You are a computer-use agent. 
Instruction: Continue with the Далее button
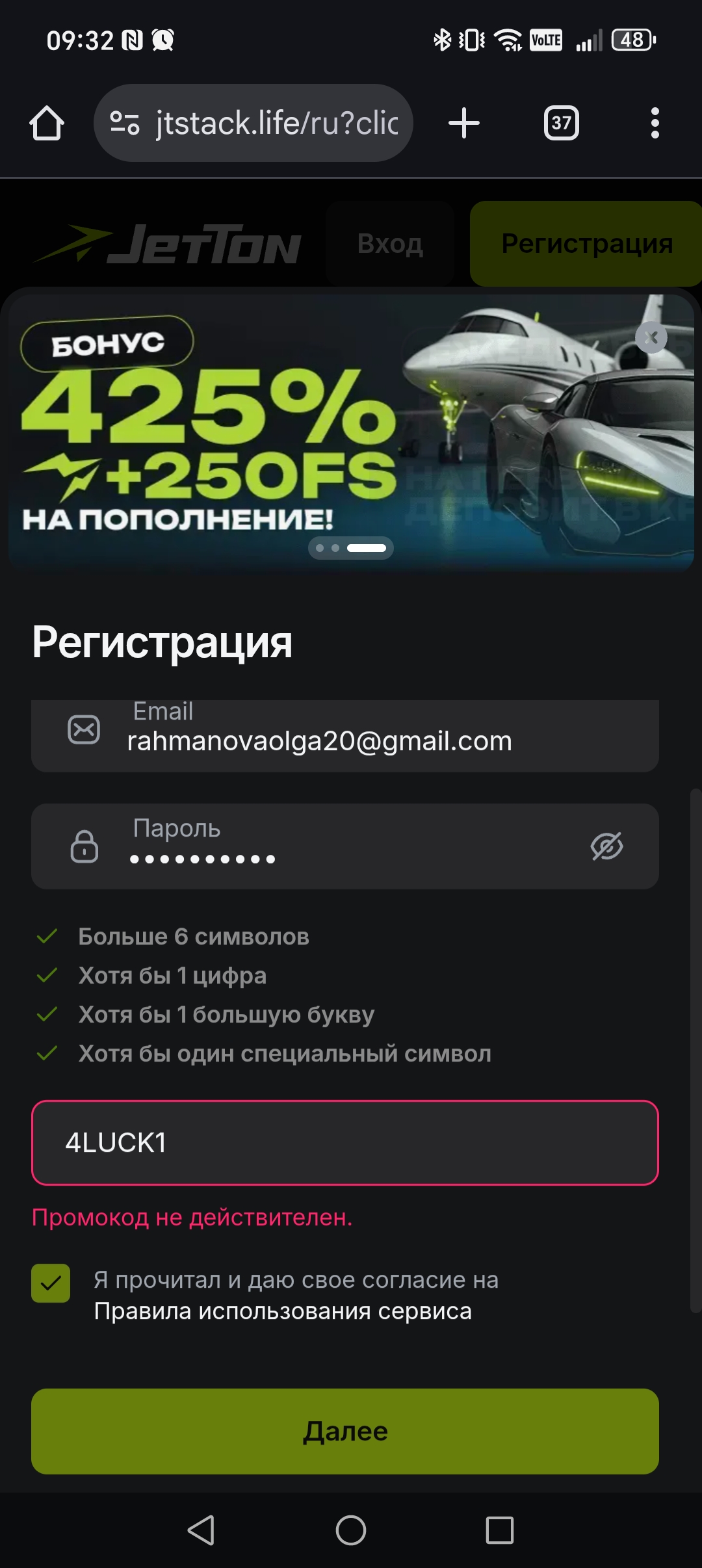pyautogui.click(x=344, y=1431)
